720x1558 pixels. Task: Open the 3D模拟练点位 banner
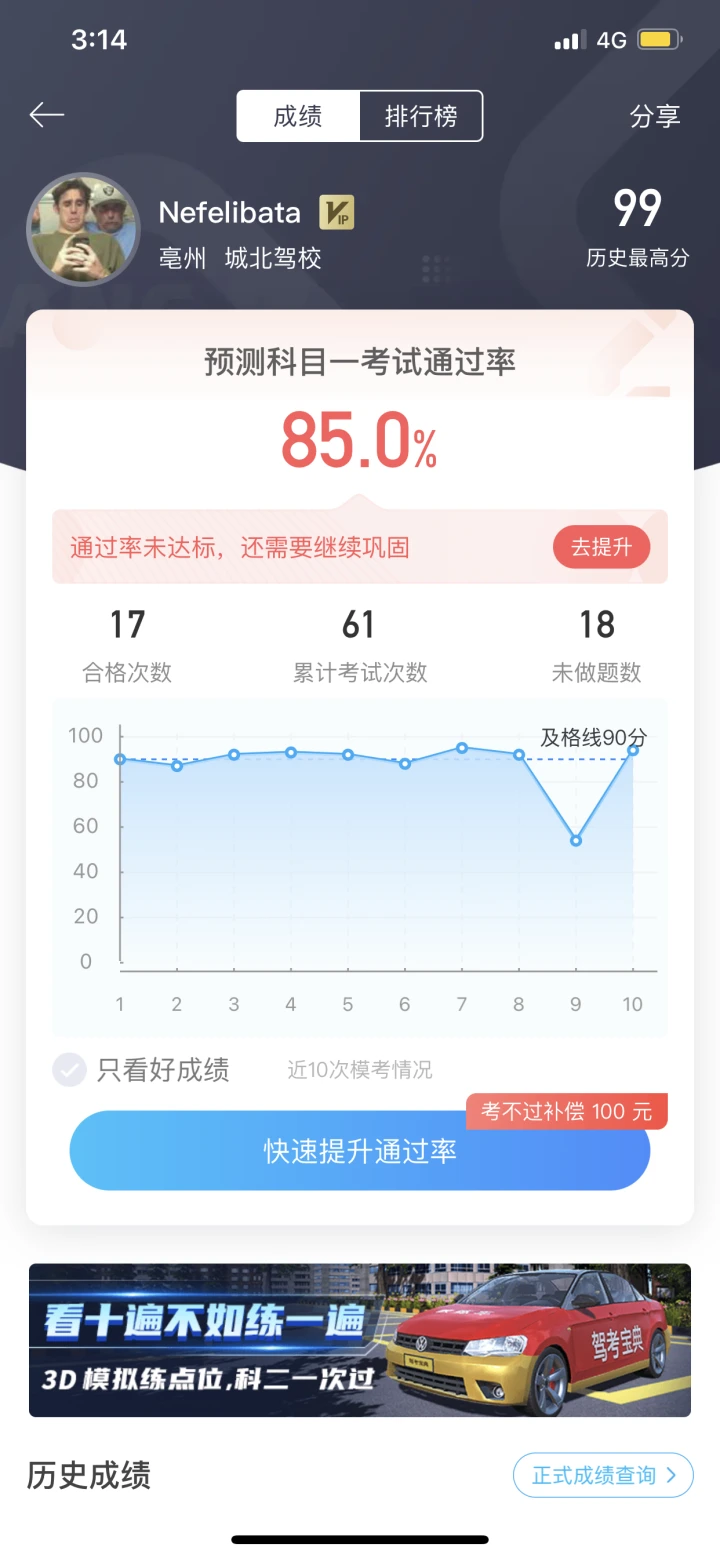point(360,1340)
